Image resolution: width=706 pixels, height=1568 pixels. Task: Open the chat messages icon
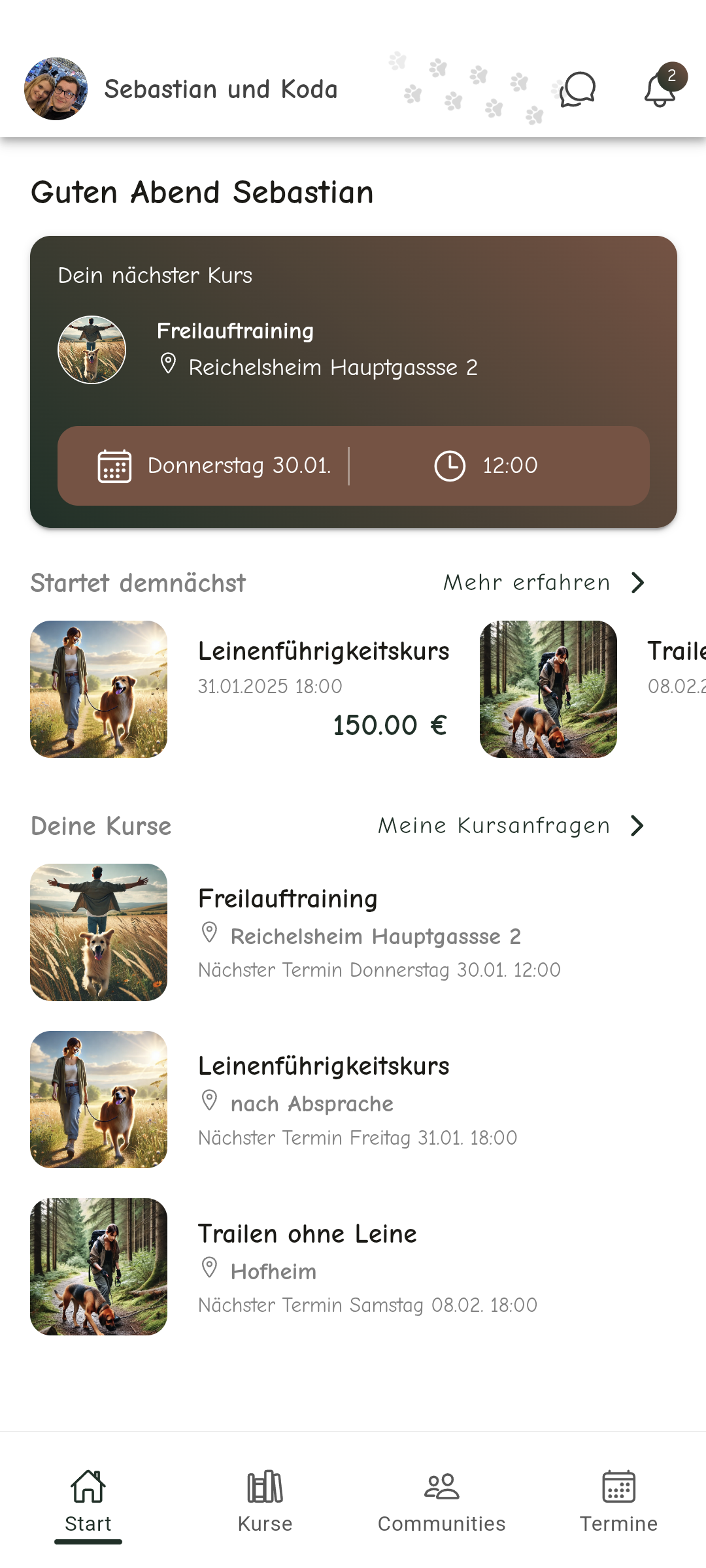[x=577, y=90]
